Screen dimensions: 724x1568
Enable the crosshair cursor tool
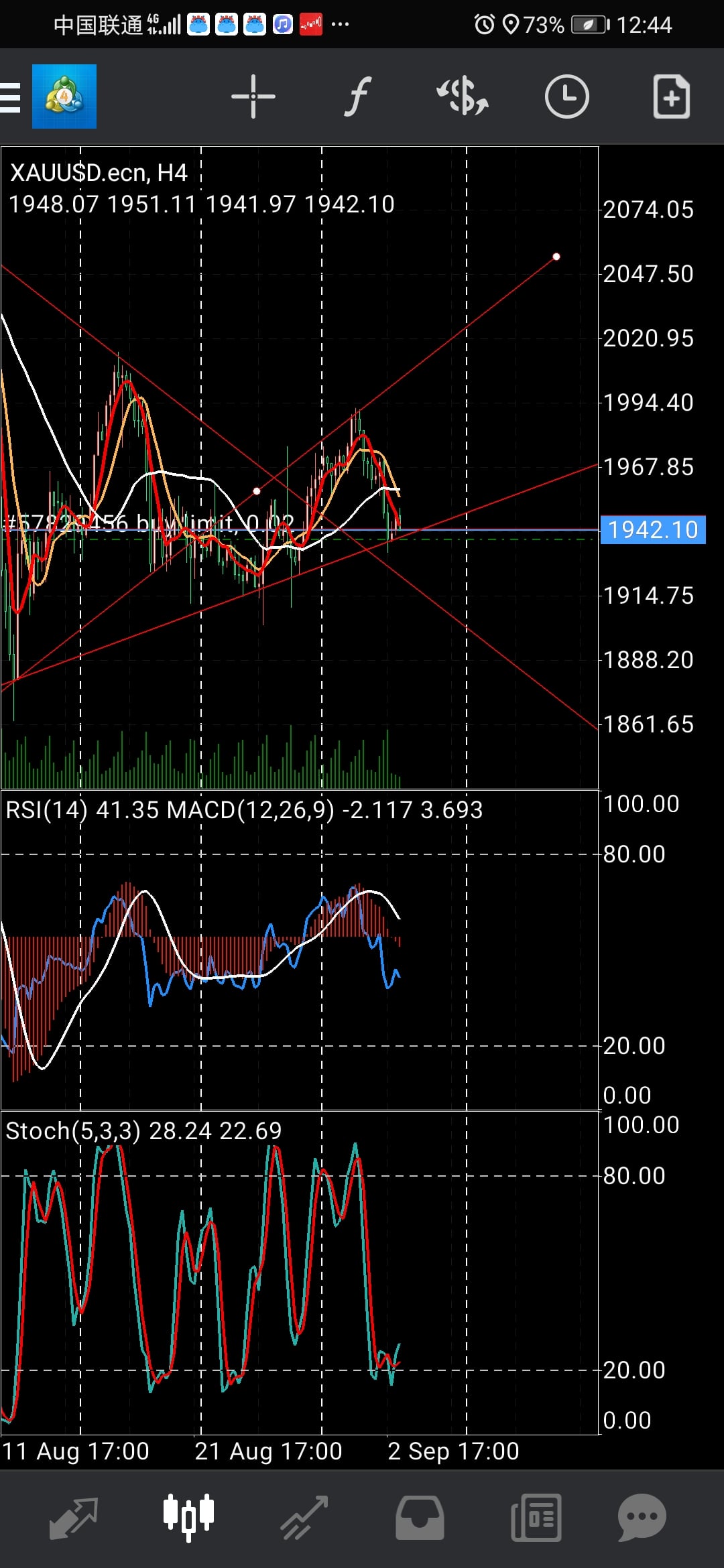pyautogui.click(x=253, y=97)
